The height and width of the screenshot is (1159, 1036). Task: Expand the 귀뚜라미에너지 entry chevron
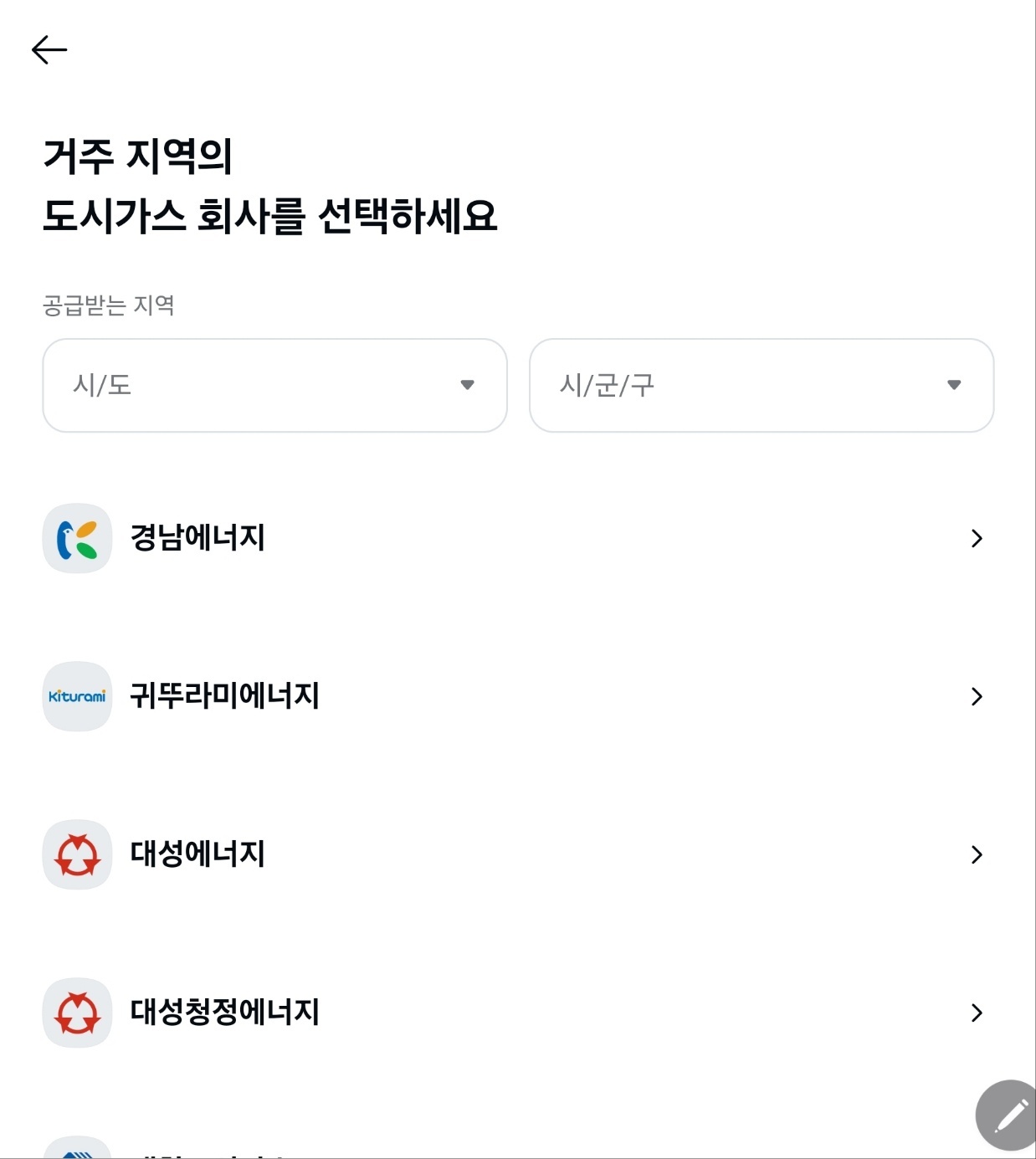point(976,696)
